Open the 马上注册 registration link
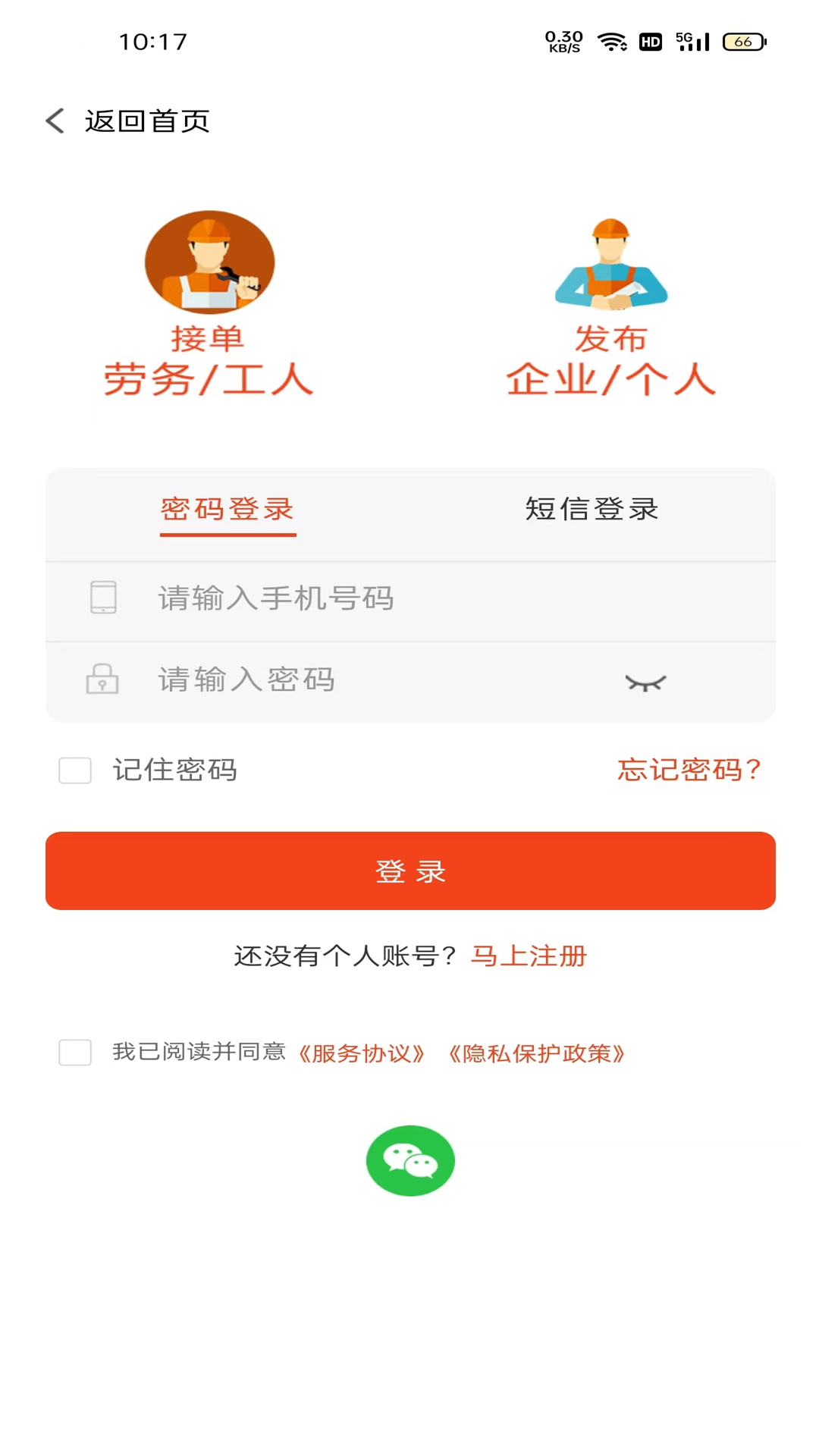The width and height of the screenshot is (819, 1456). pyautogui.click(x=529, y=955)
